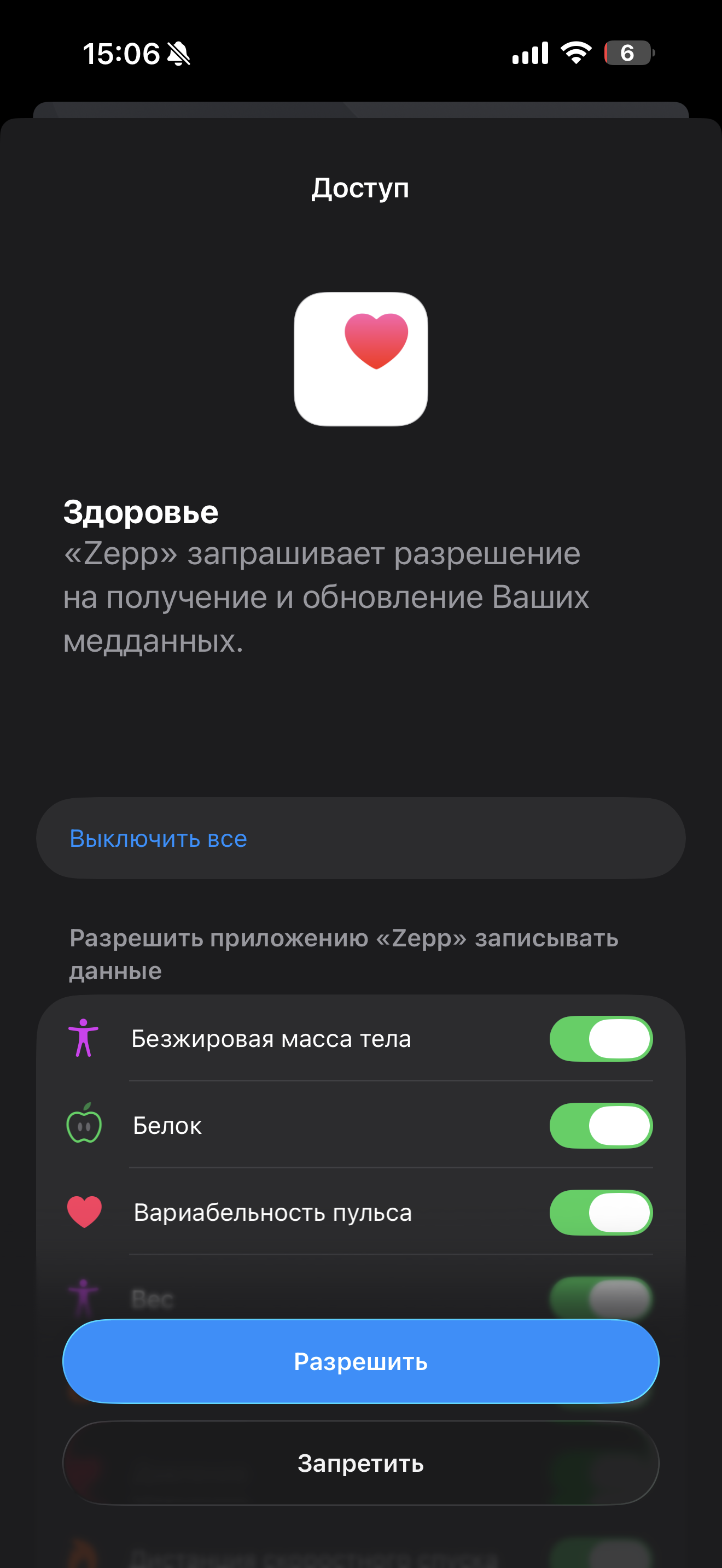The width and height of the screenshot is (722, 1568).
Task: Tap «Выключить все» to disable all permissions
Action: 158,838
